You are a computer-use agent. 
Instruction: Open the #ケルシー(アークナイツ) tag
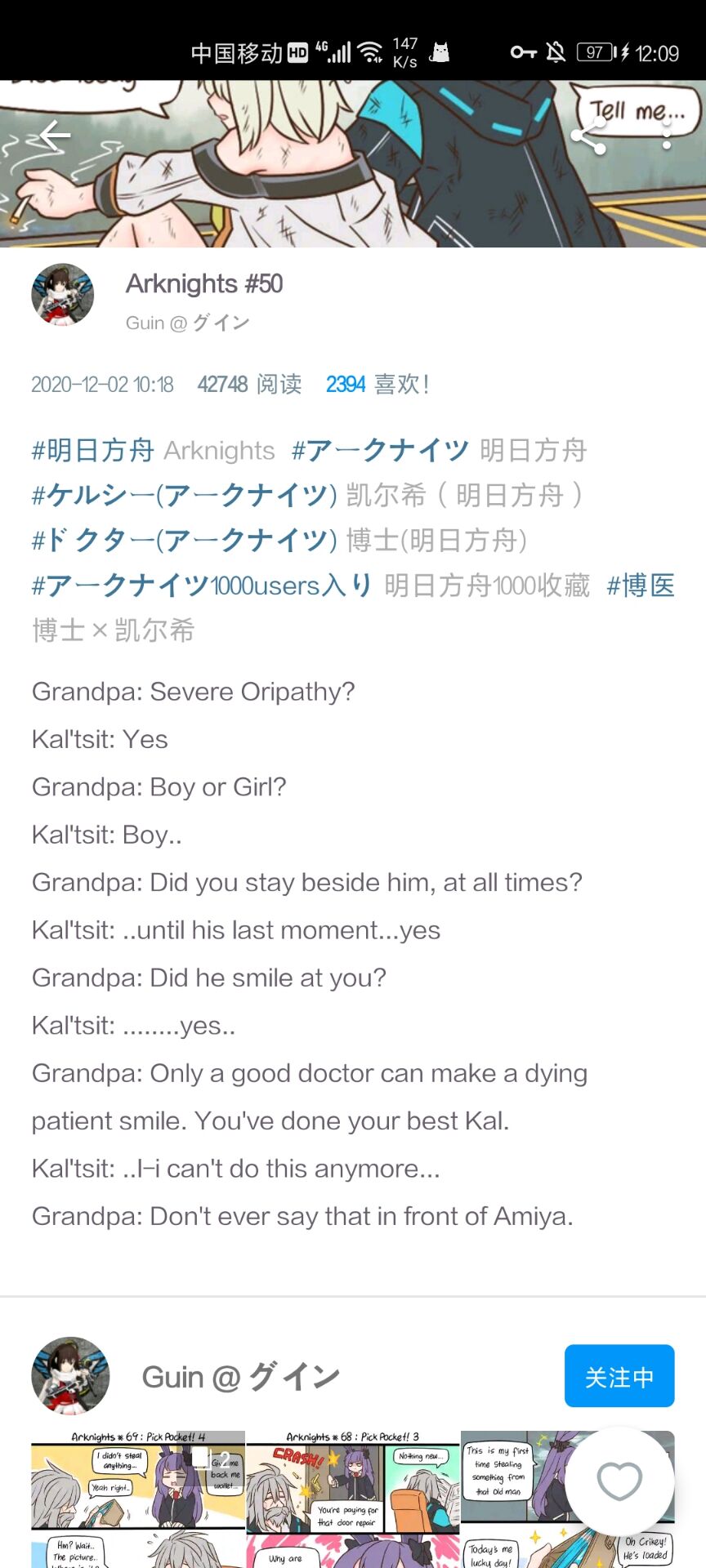click(x=184, y=495)
